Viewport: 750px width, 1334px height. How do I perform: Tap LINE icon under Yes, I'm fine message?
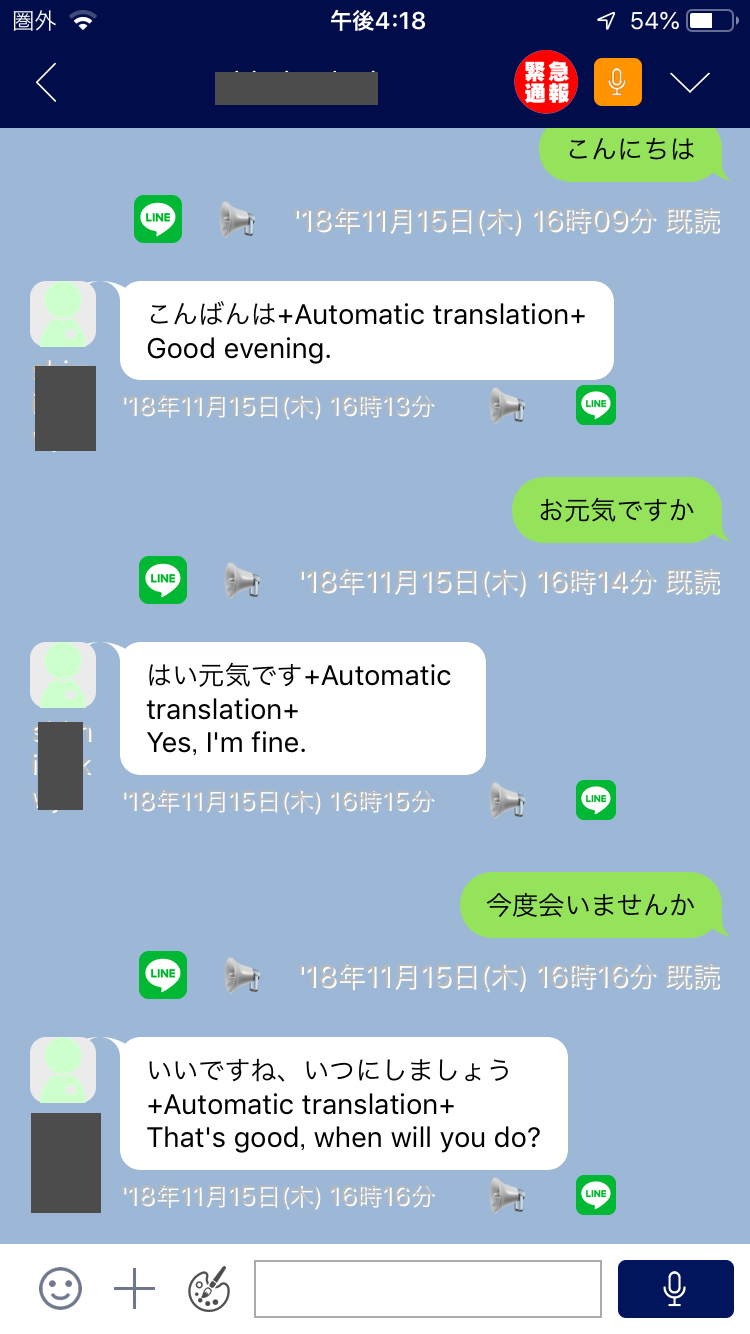pyautogui.click(x=596, y=800)
